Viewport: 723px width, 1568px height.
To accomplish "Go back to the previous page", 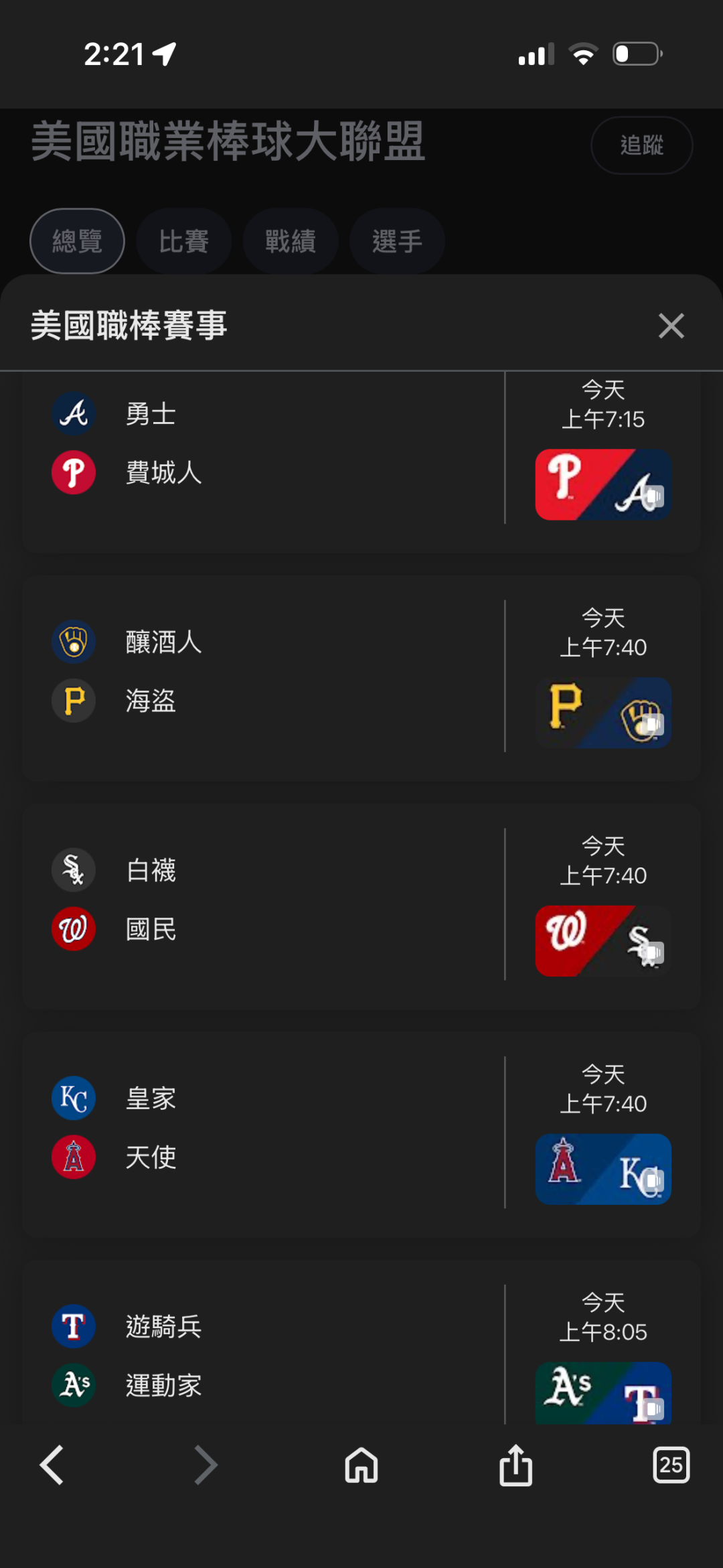I will pos(52,1465).
